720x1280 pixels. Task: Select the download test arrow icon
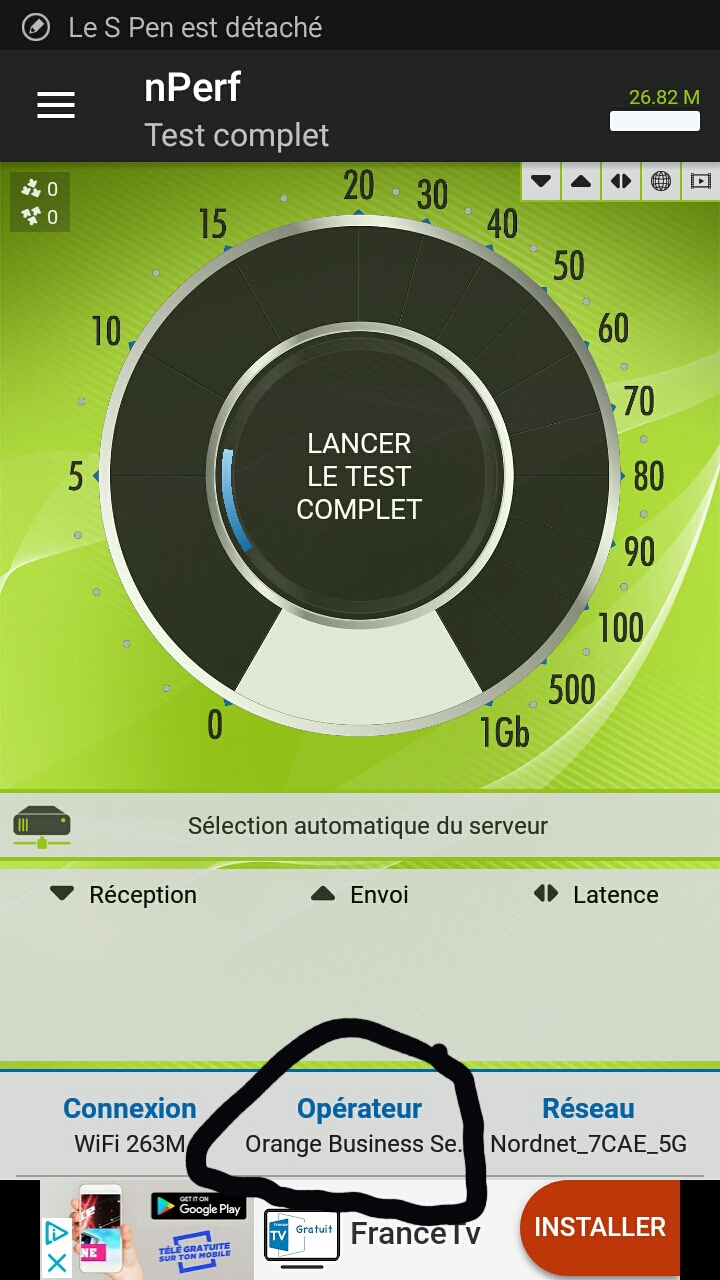(541, 181)
